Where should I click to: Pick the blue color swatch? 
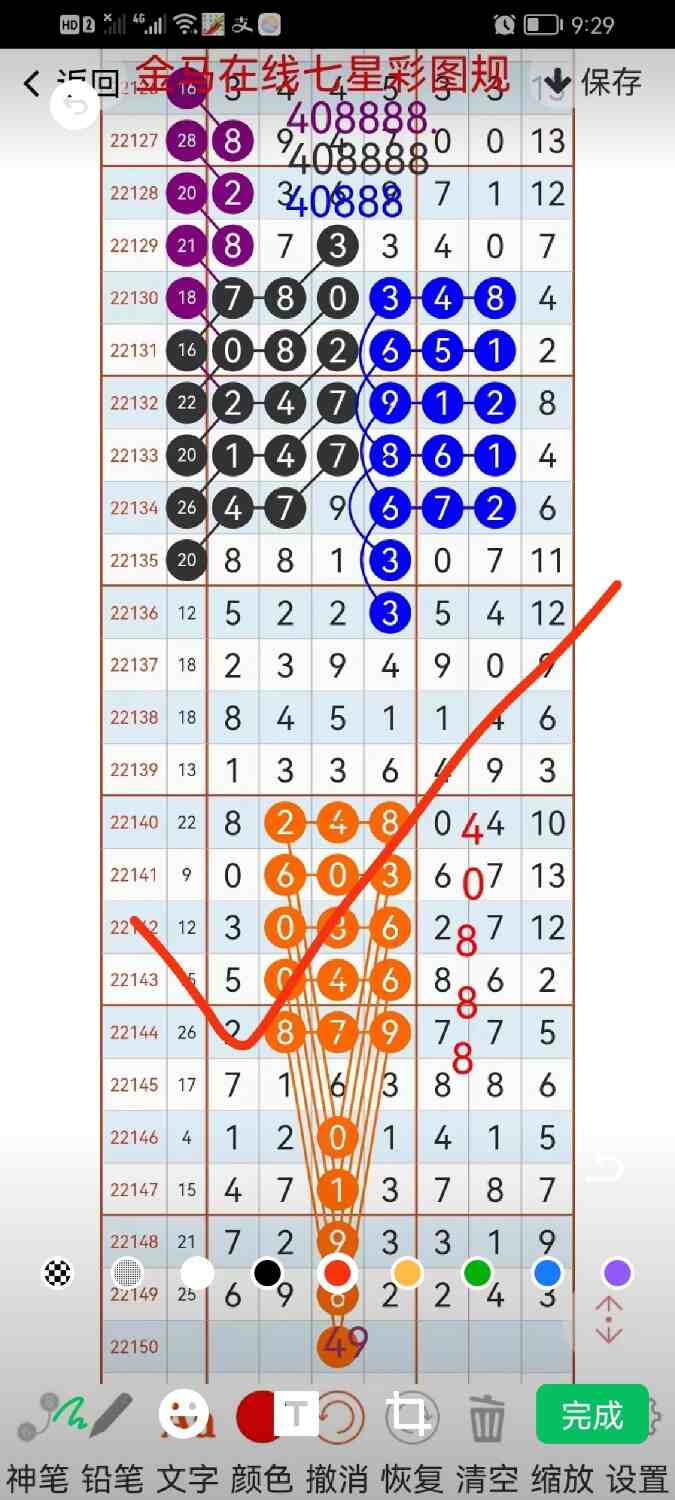tap(547, 1273)
